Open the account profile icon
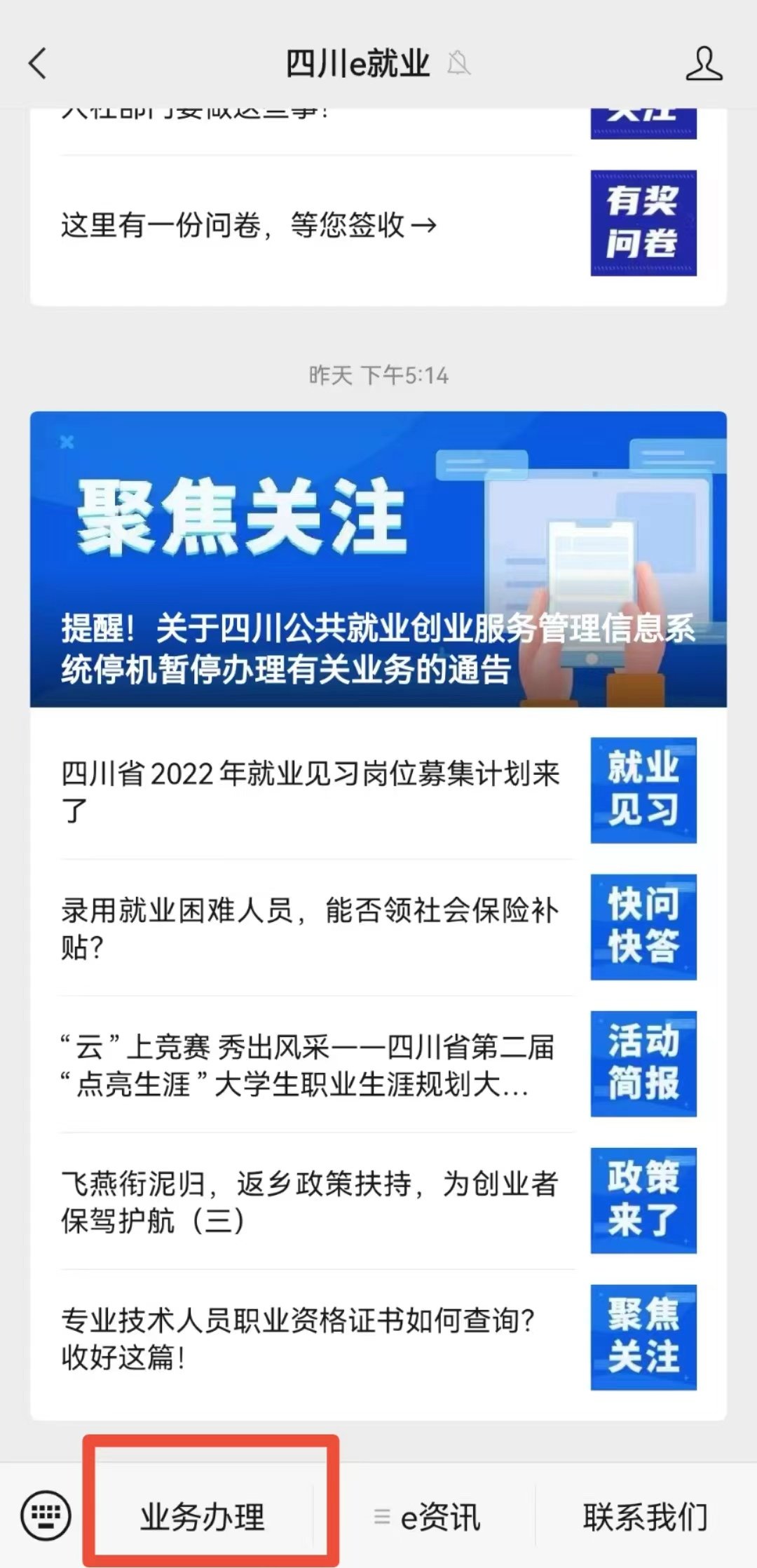Screen dimensions: 757x1568 [703, 64]
